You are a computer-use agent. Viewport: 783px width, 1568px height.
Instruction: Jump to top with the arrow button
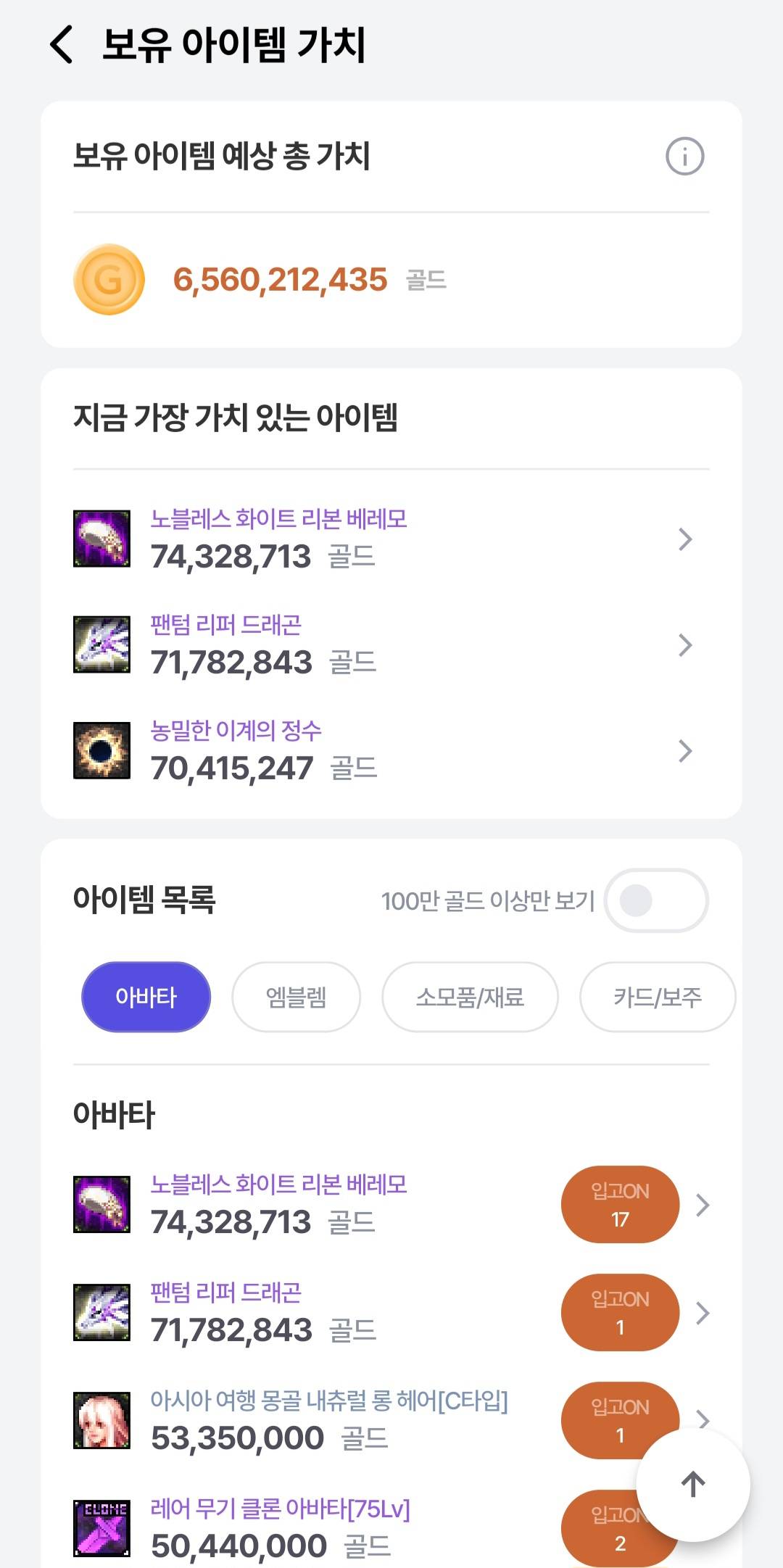[x=693, y=1484]
